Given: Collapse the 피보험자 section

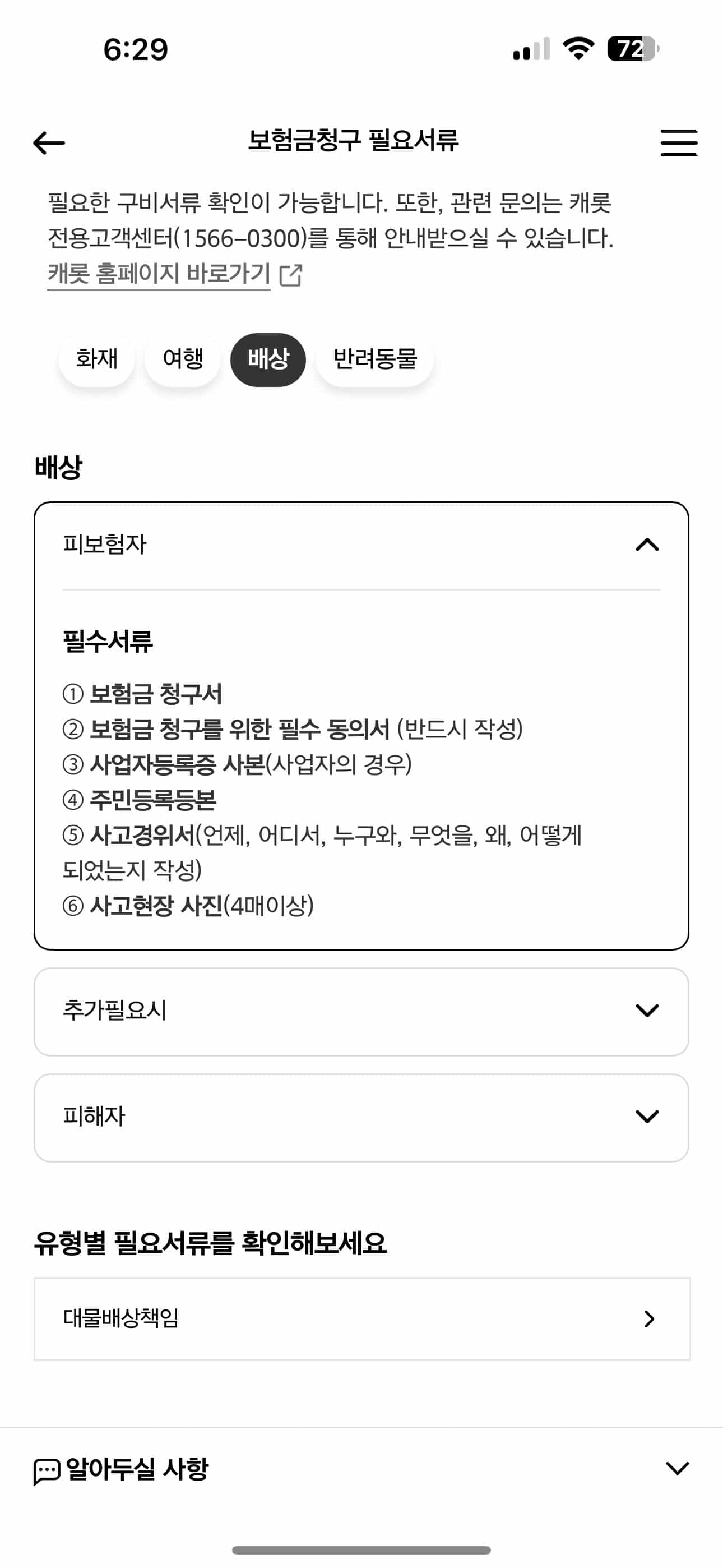Looking at the screenshot, I should (x=646, y=545).
